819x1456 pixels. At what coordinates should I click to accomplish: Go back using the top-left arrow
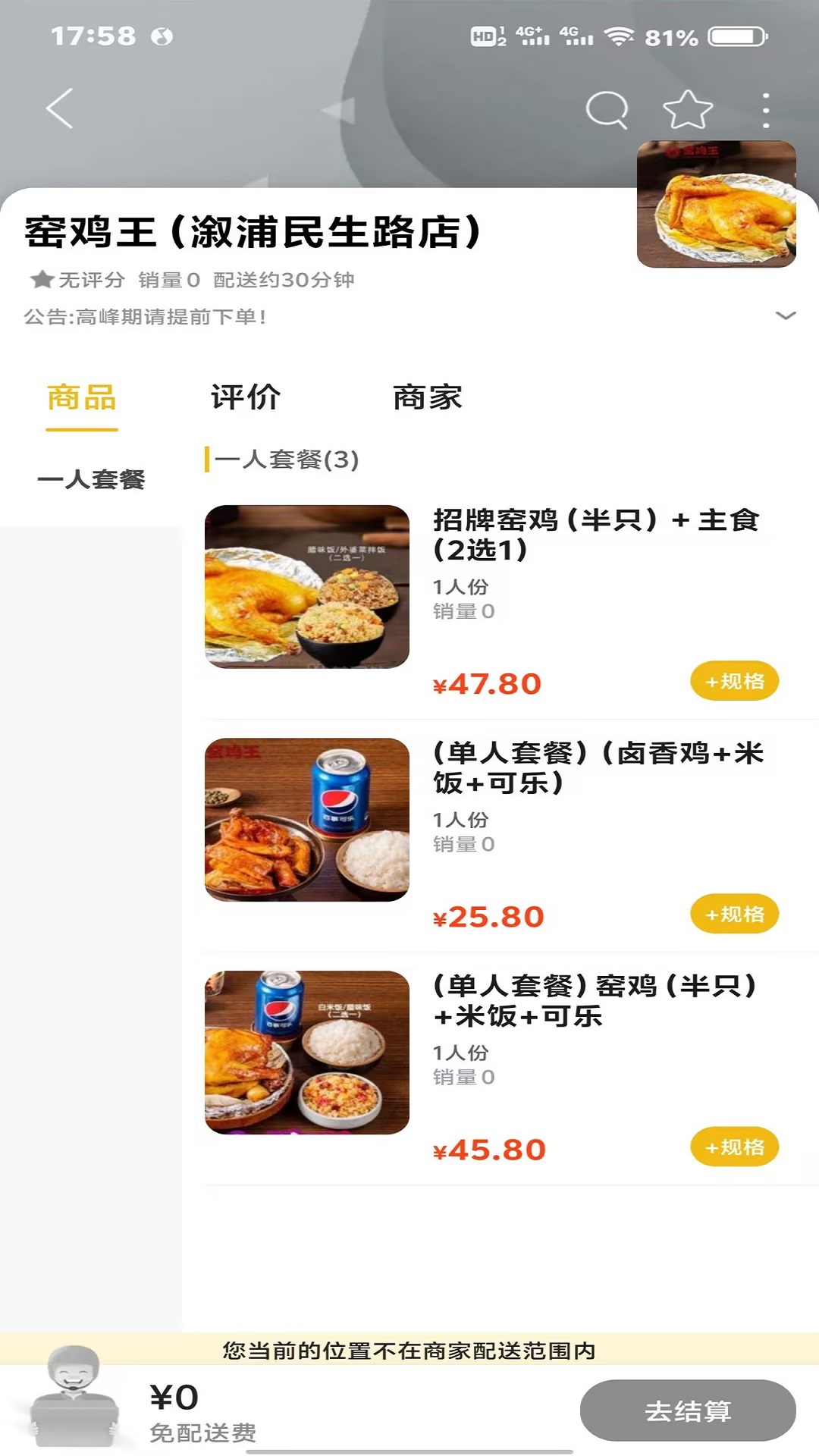60,108
